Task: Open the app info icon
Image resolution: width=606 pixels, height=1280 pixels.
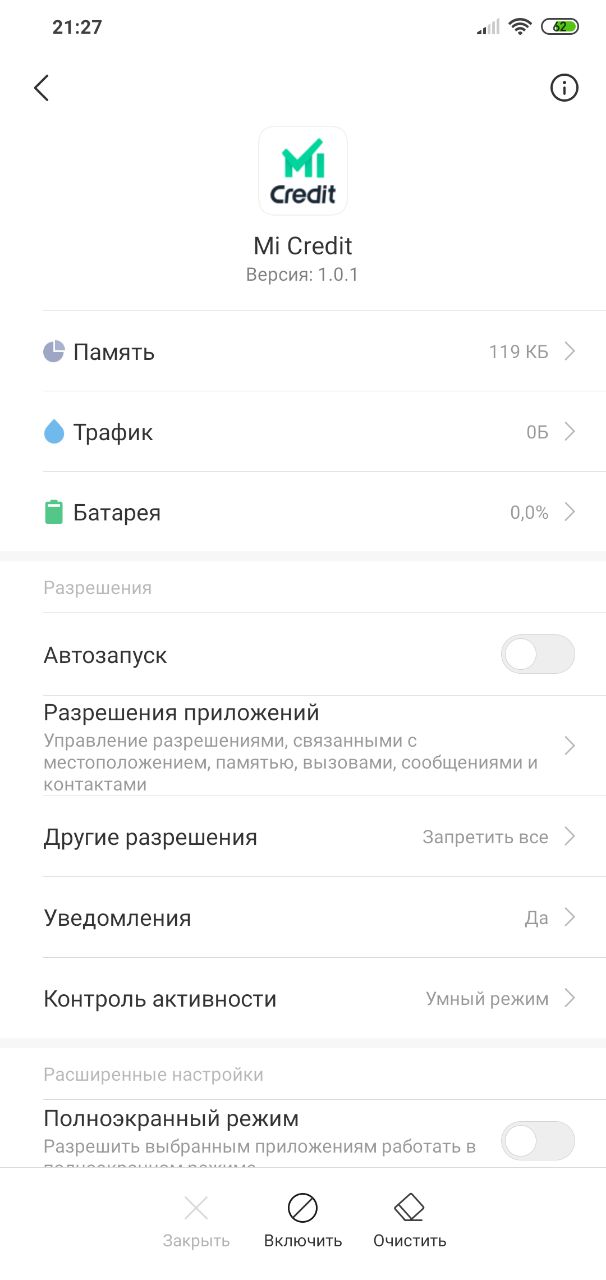Action: point(564,88)
